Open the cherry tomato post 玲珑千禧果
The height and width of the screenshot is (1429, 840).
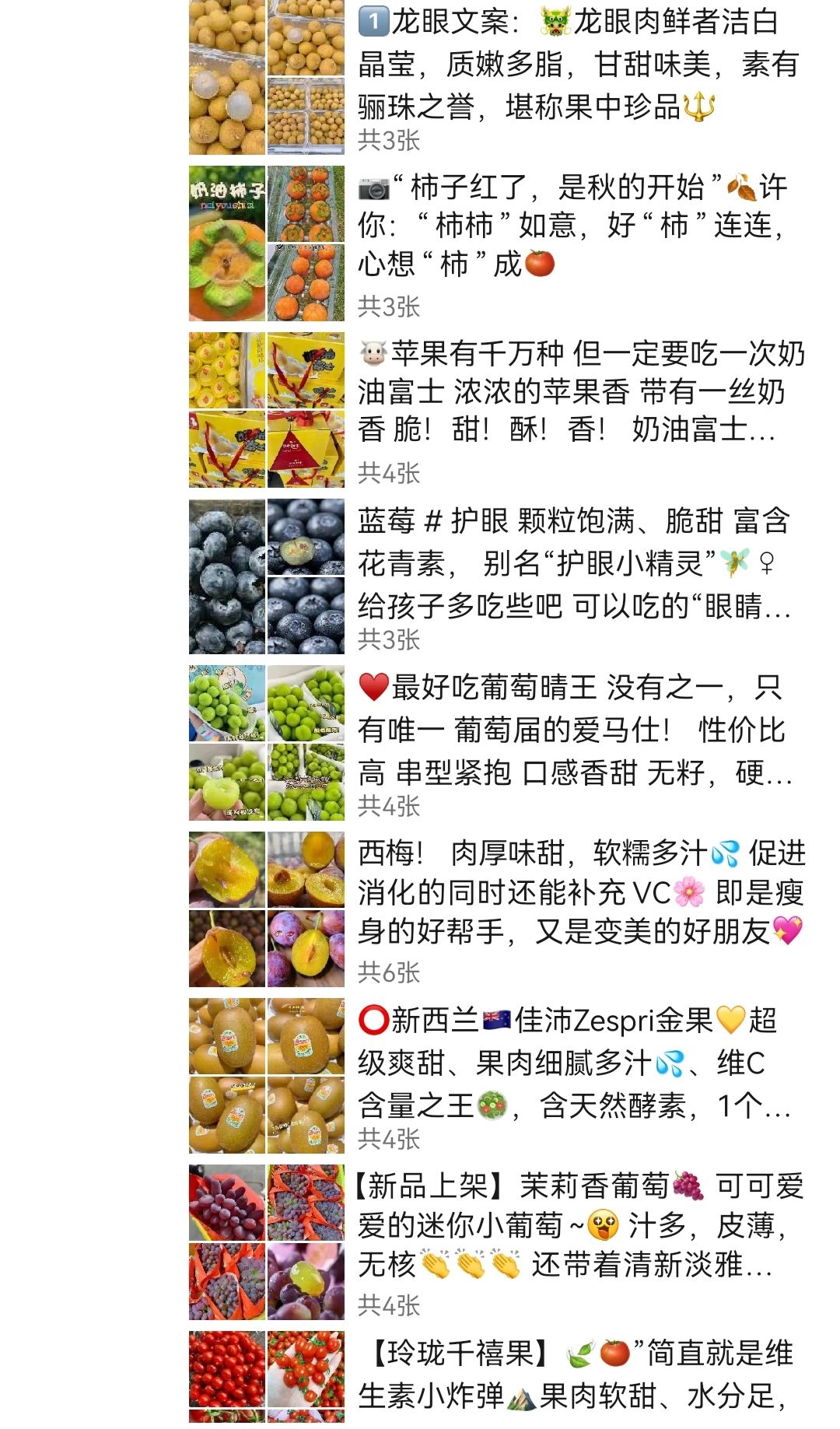[498, 1377]
